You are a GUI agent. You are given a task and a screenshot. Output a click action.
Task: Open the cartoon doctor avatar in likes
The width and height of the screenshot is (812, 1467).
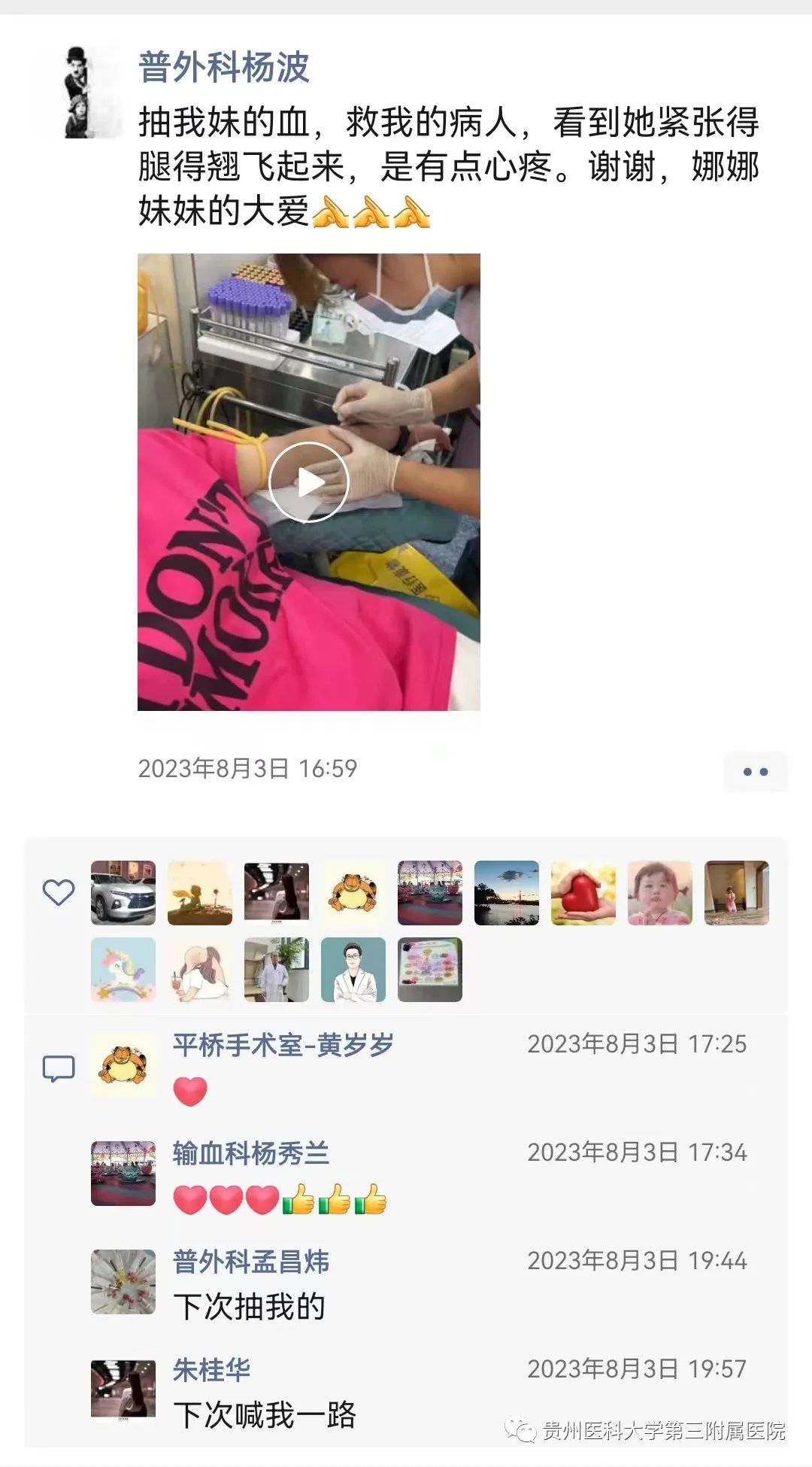(x=353, y=970)
